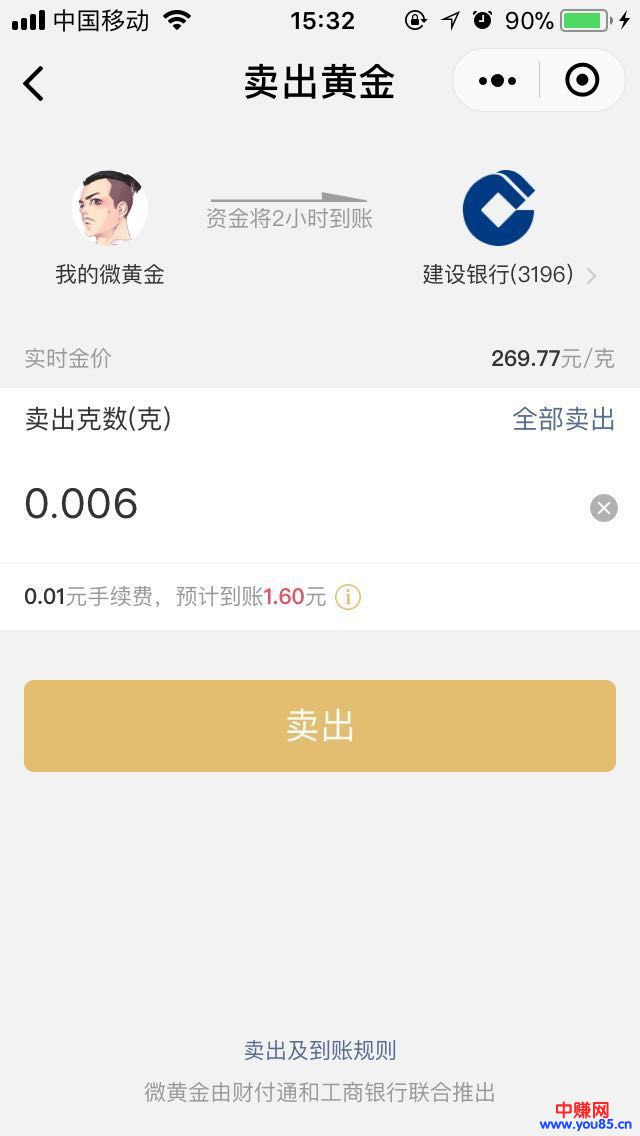Go back using the top-left arrow

(x=34, y=83)
